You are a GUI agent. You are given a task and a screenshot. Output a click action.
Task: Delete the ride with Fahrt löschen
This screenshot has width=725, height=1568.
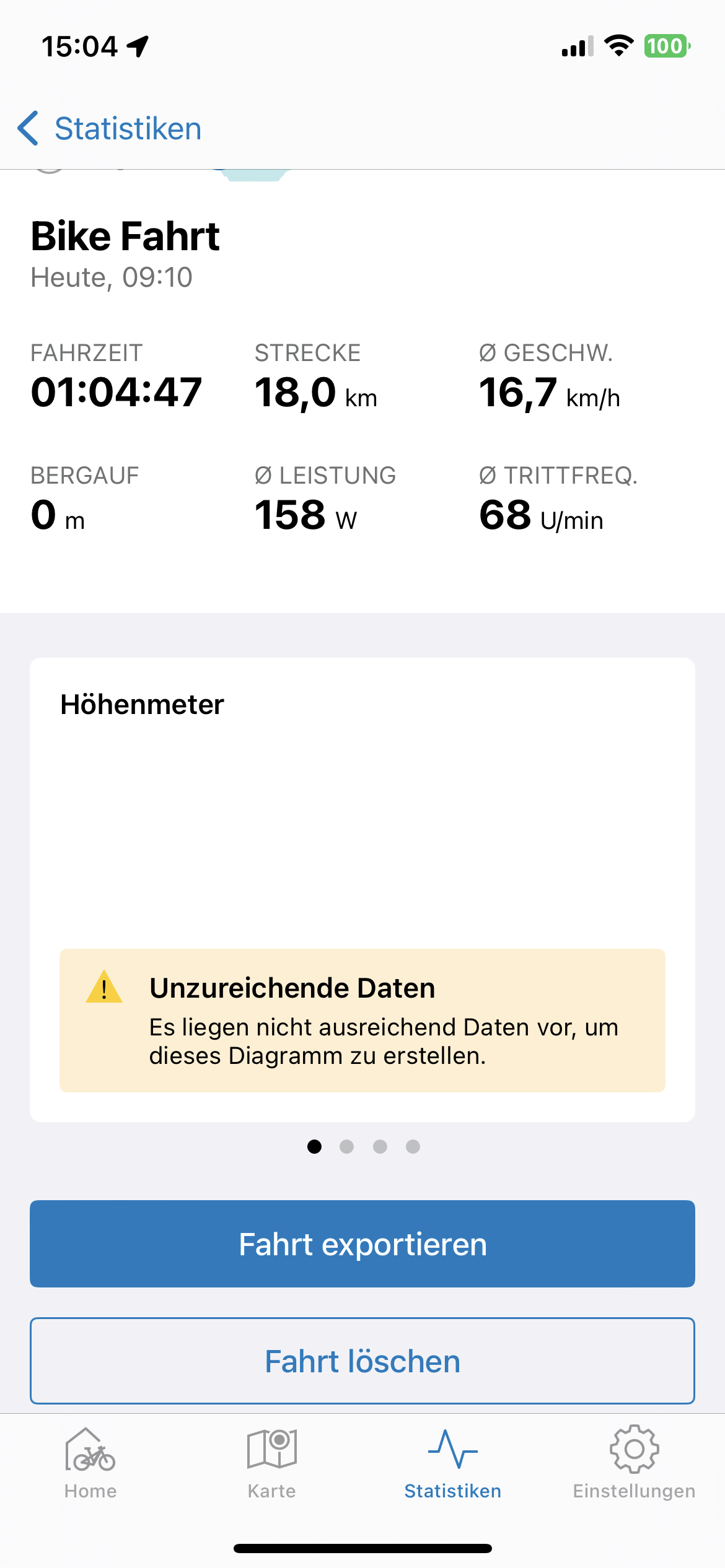tap(362, 1361)
